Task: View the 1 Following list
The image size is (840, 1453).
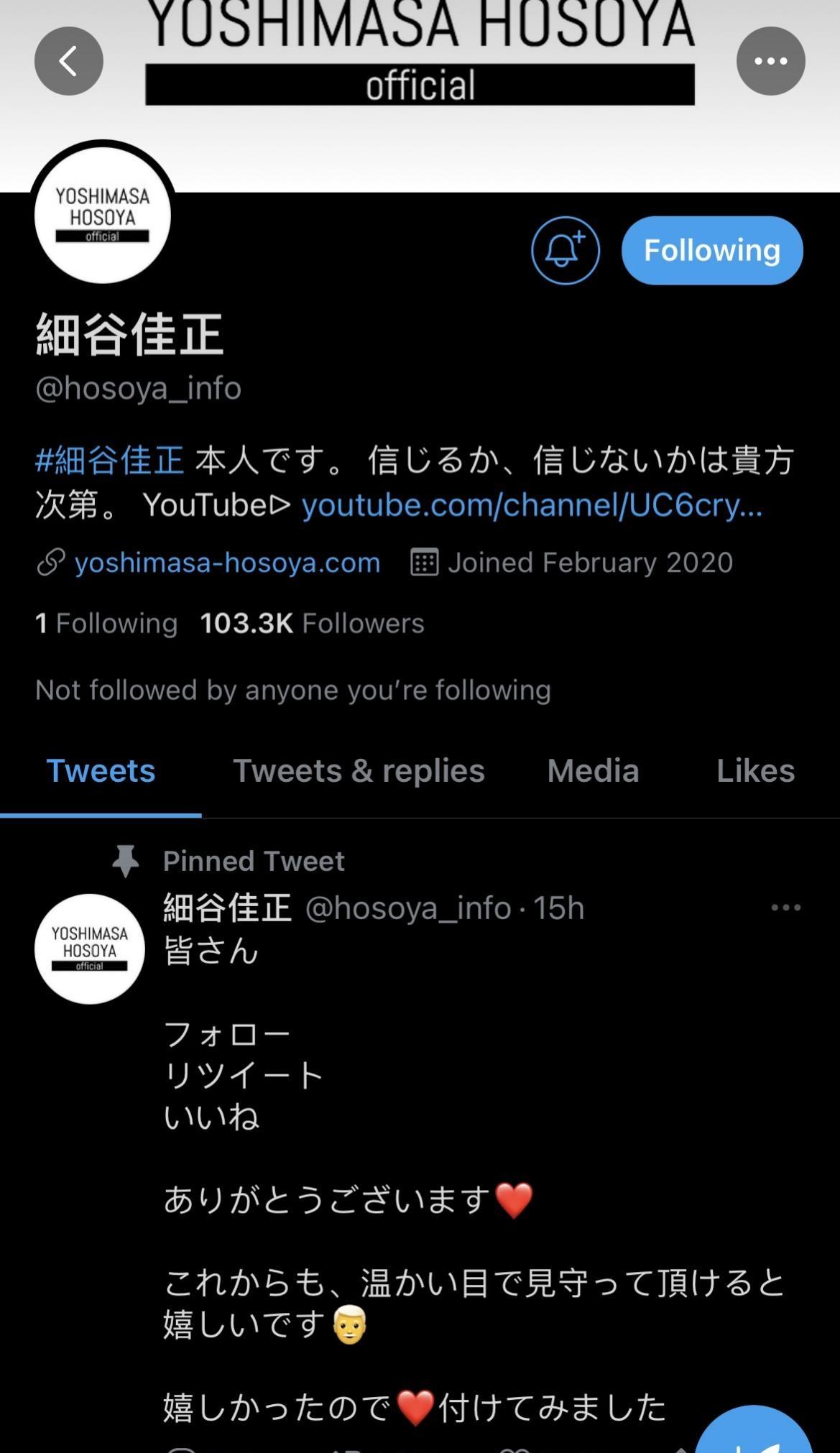Action: point(106,623)
